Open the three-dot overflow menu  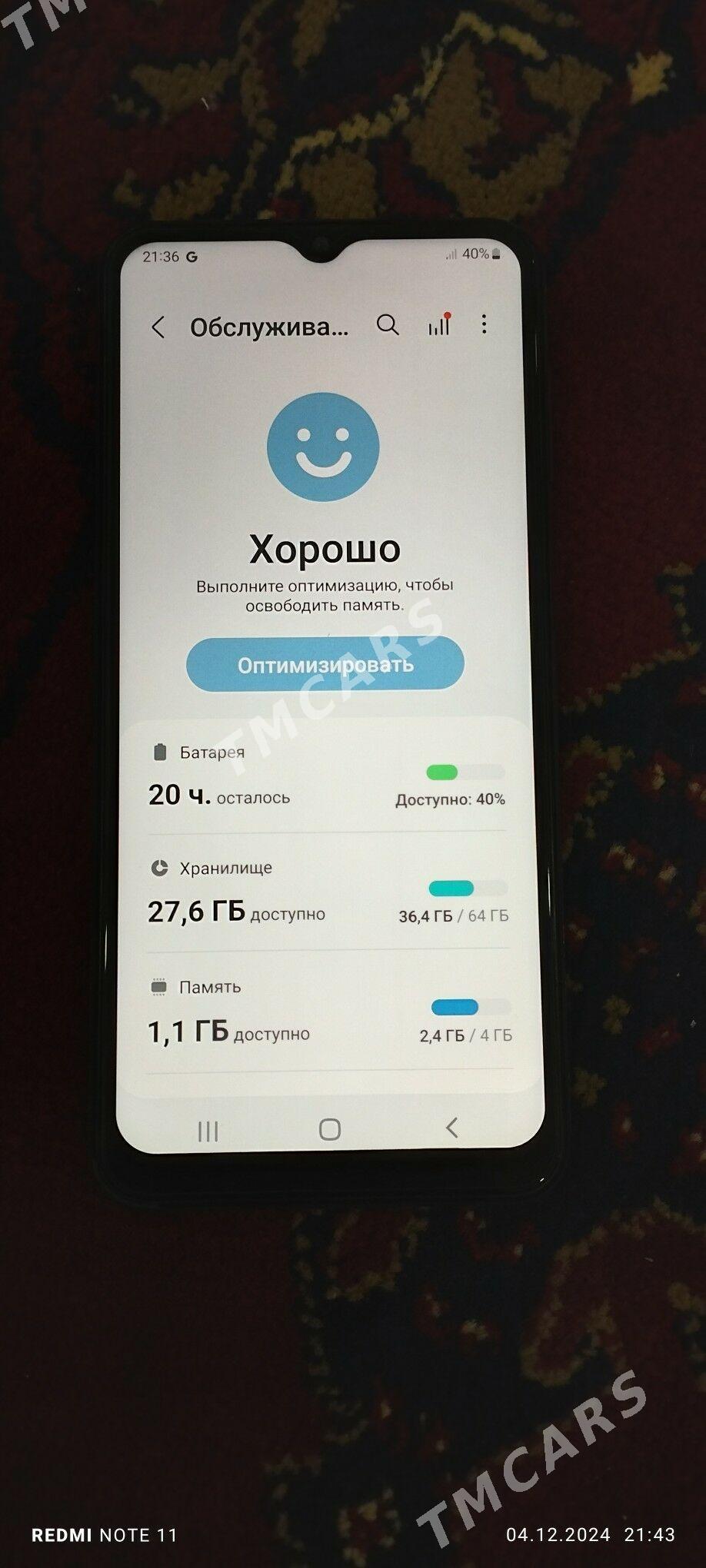tap(484, 324)
